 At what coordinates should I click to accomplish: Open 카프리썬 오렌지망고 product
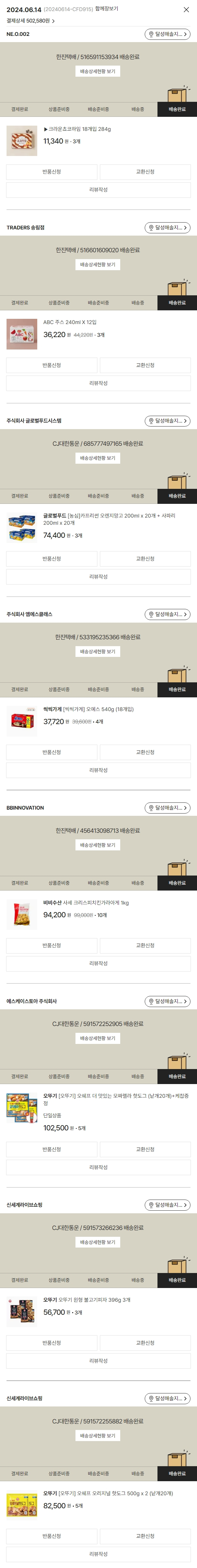click(x=109, y=519)
